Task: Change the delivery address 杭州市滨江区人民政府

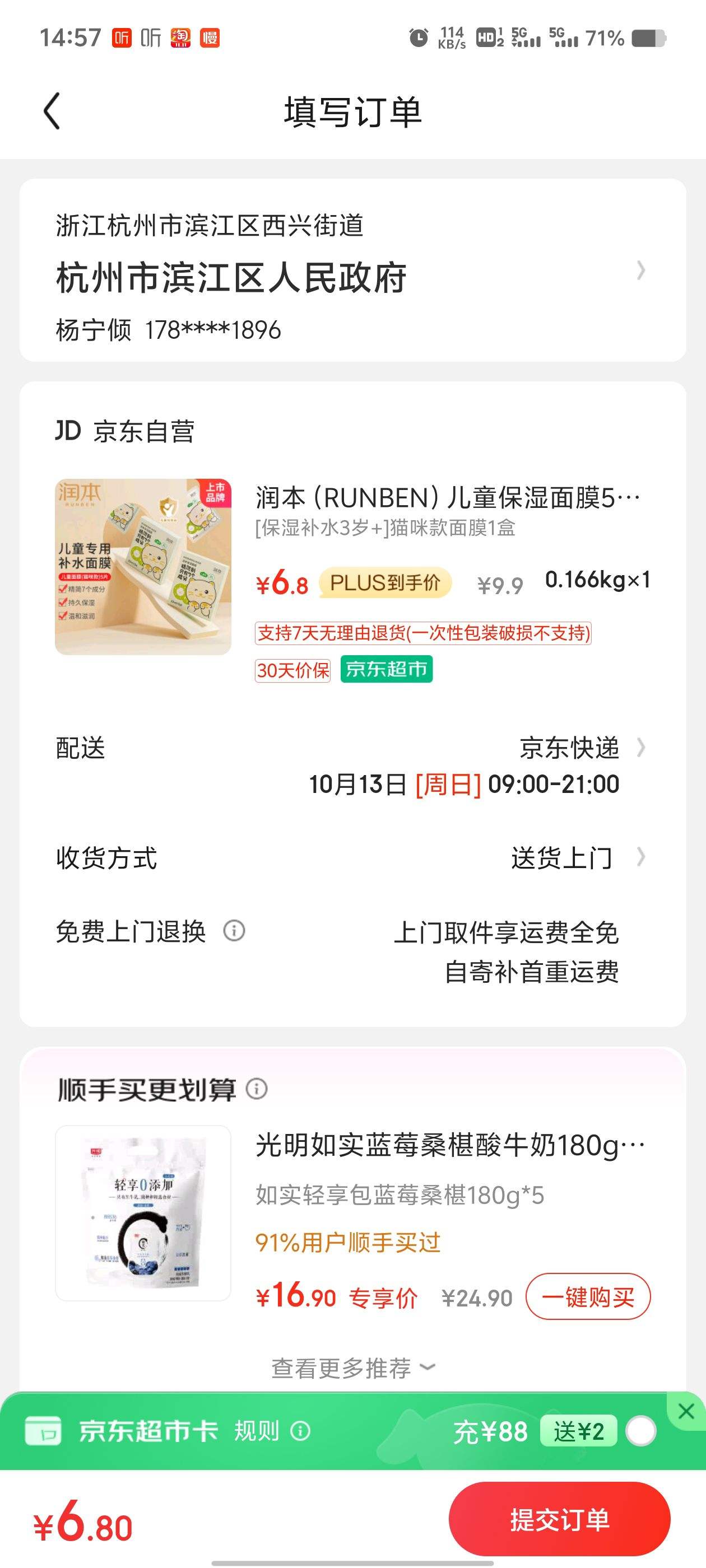Action: pyautogui.click(x=352, y=270)
